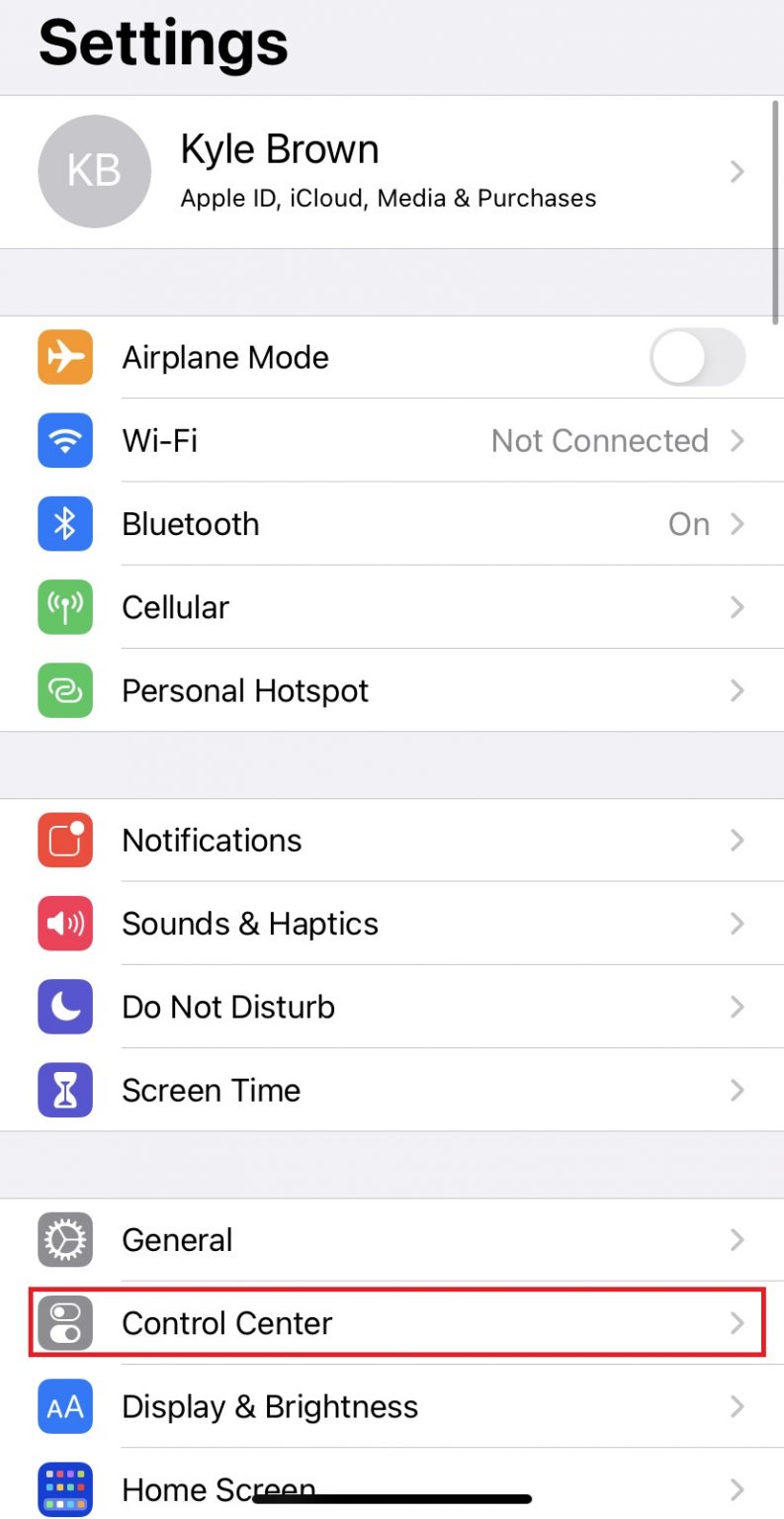Tap the Sounds & Haptics speaker icon

(64, 923)
